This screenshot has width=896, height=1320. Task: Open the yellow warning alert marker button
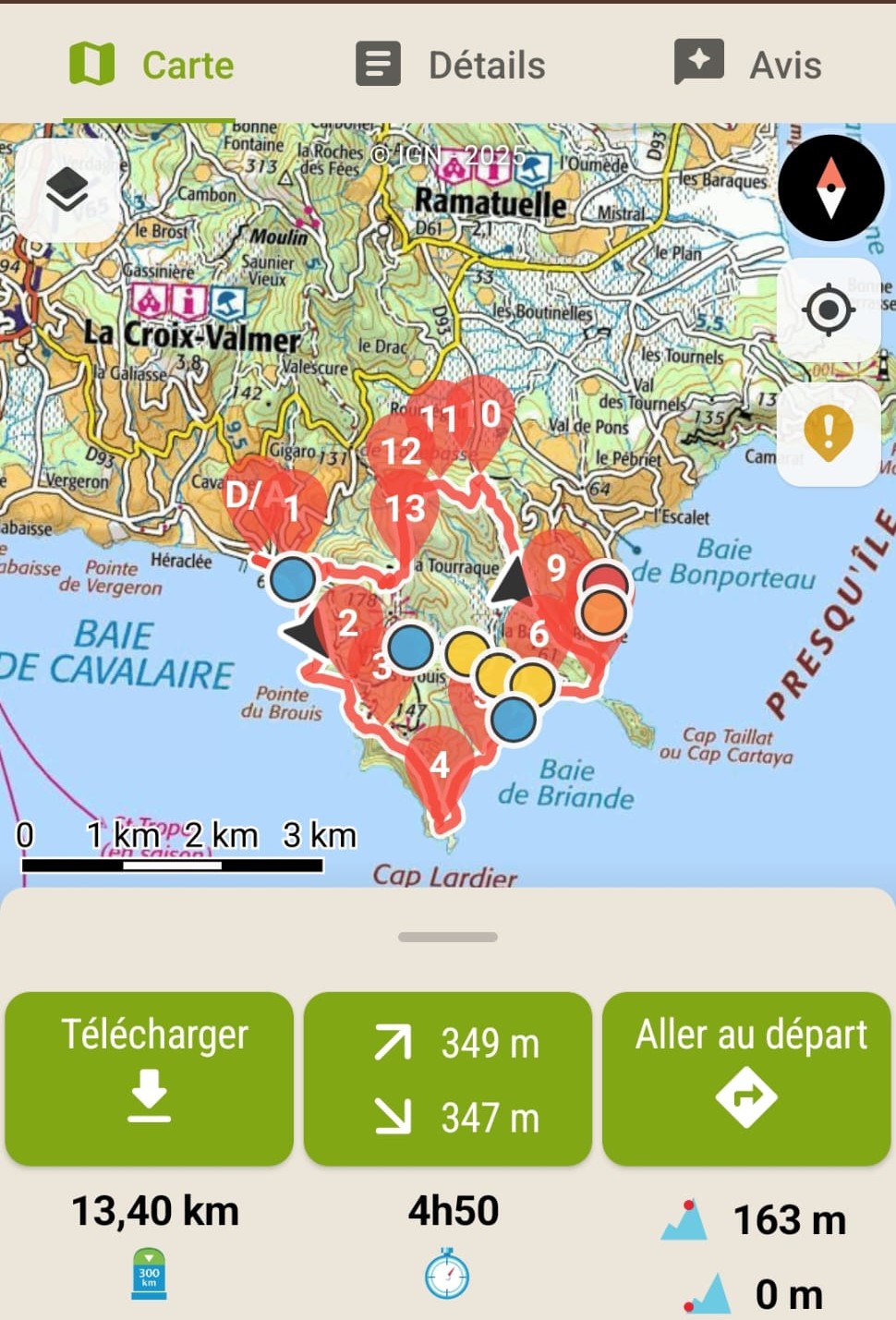[829, 432]
